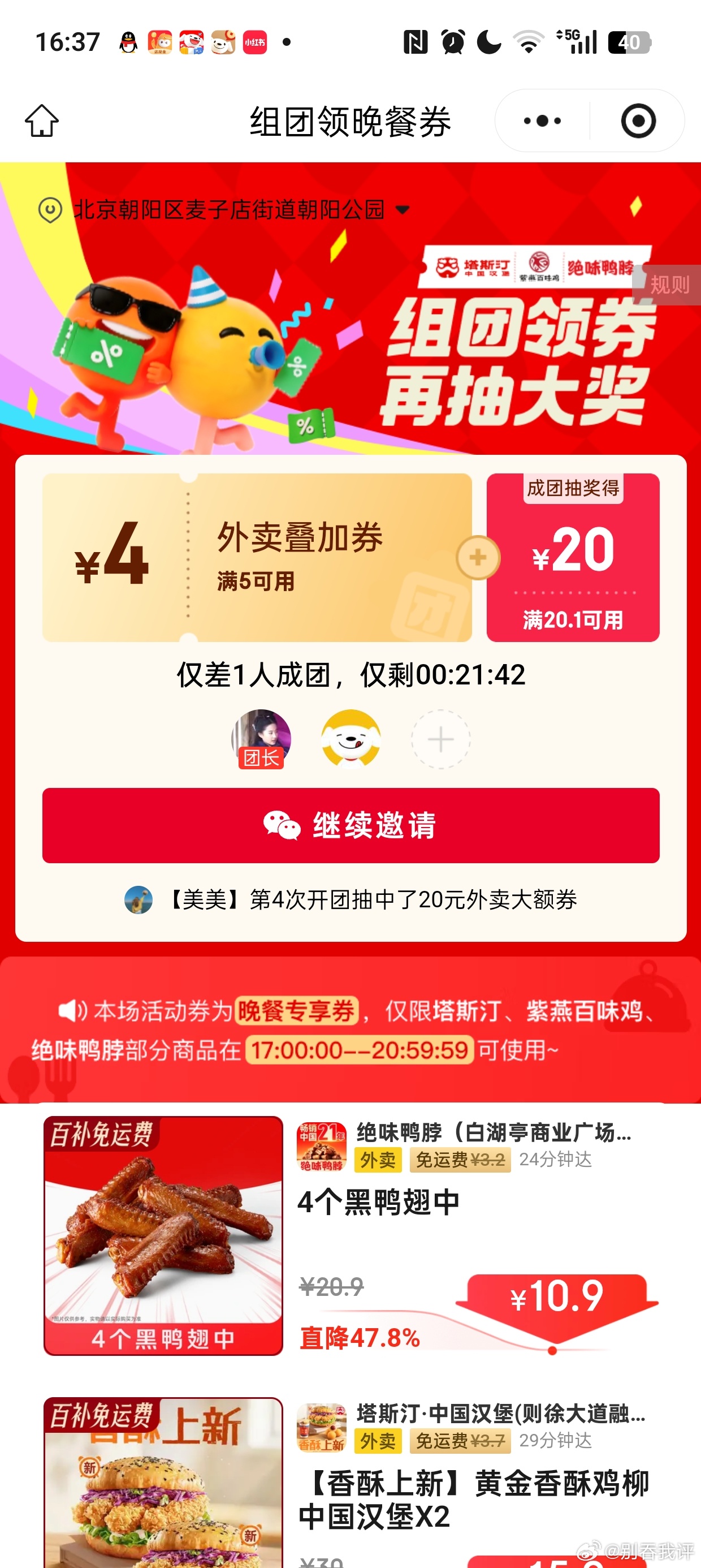Visit the 绝味鸭脖 store page
Viewport: 701px width, 1568px height.
click(493, 1133)
